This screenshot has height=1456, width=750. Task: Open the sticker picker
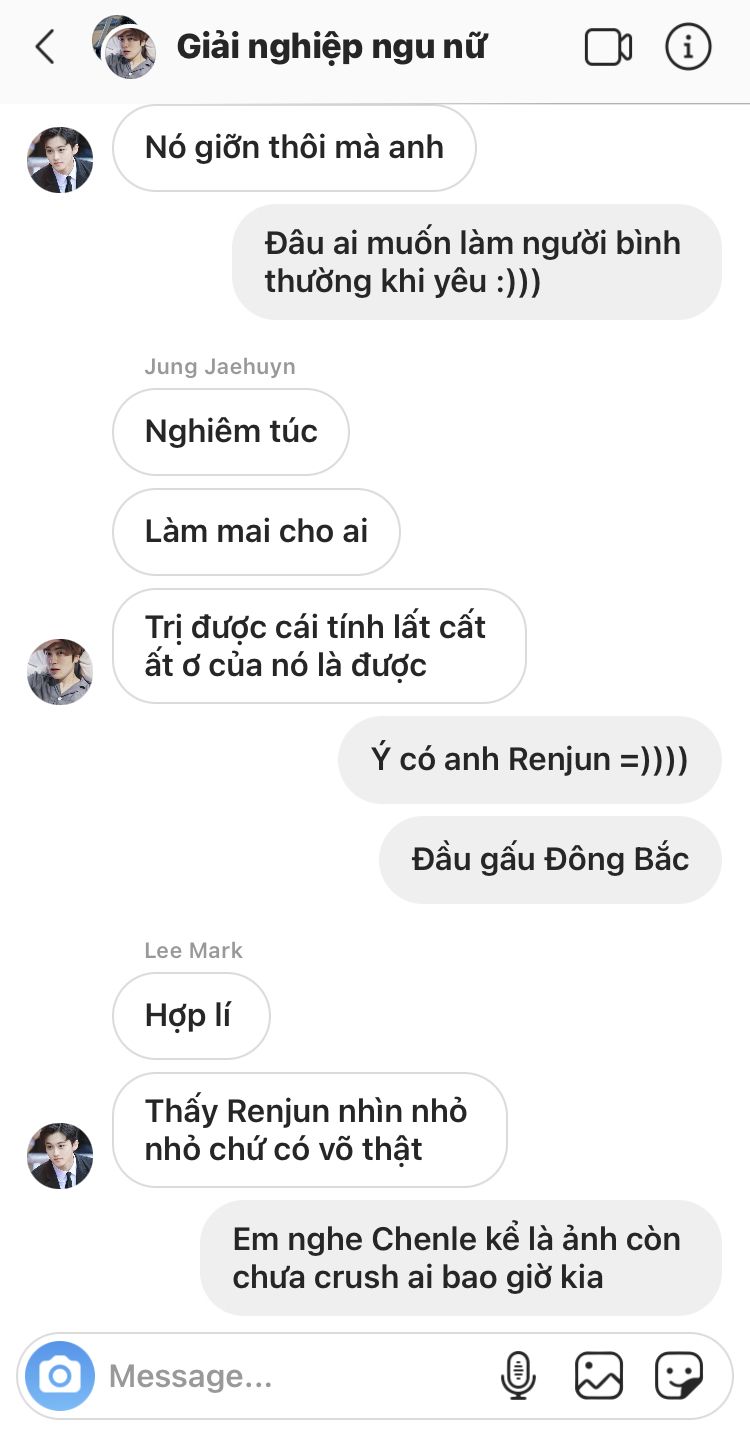679,1376
